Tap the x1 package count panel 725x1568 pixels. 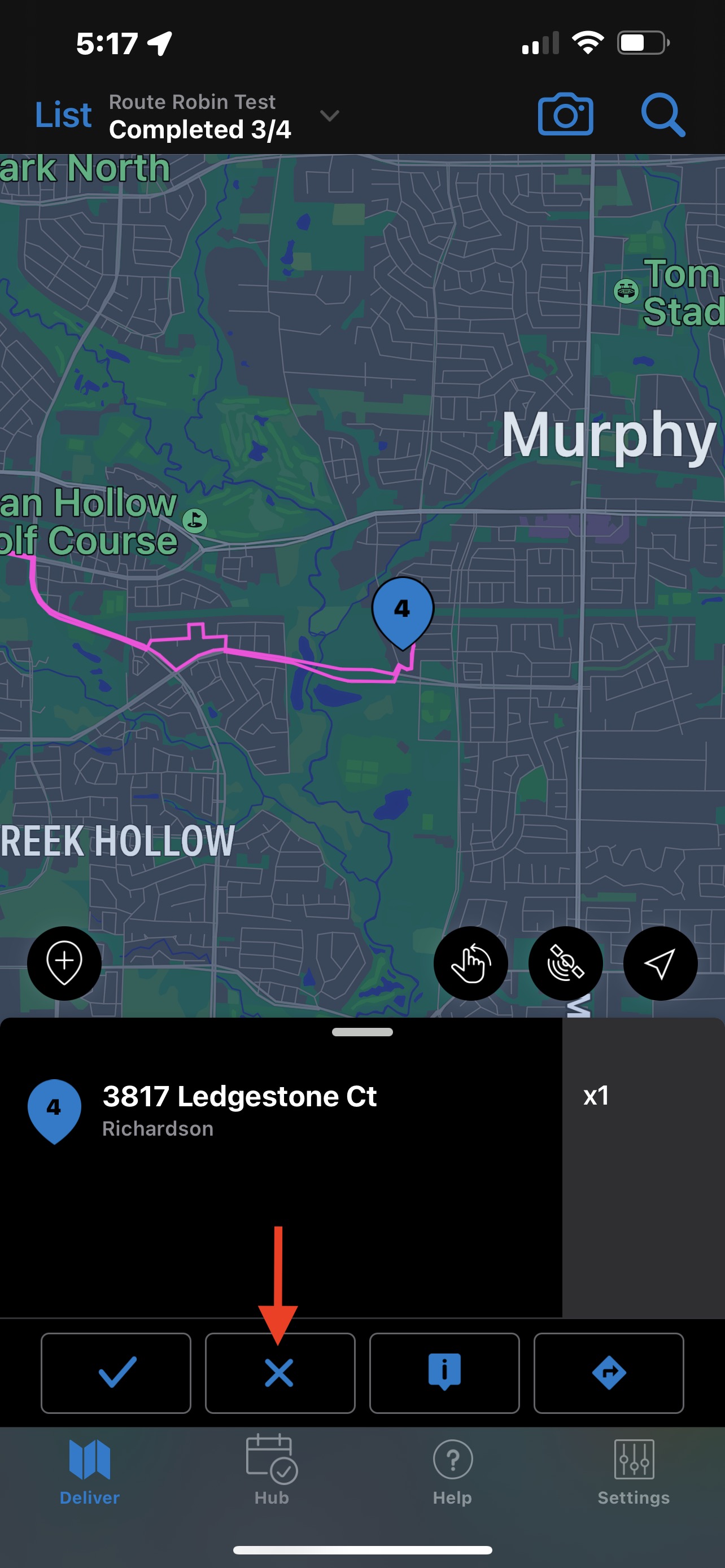click(x=643, y=1157)
